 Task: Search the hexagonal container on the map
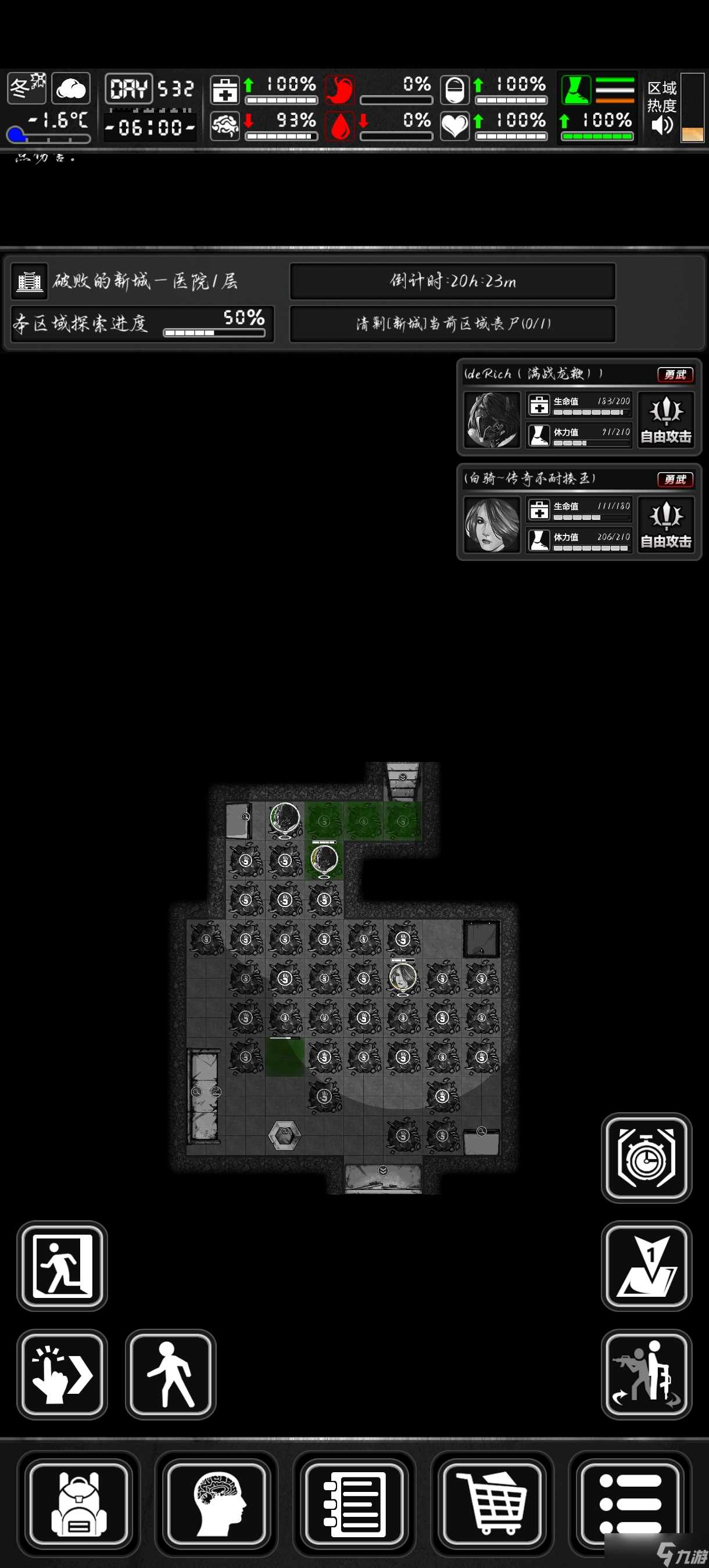[x=284, y=1135]
